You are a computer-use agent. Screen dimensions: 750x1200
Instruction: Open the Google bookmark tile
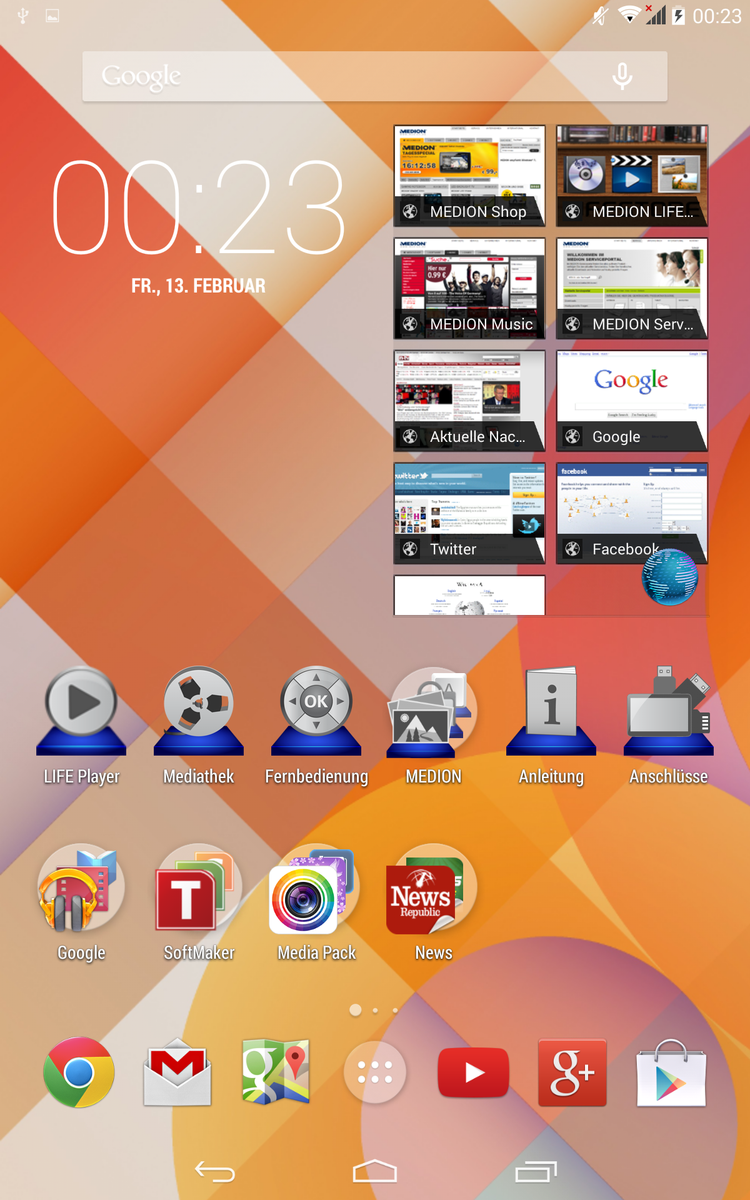point(631,400)
